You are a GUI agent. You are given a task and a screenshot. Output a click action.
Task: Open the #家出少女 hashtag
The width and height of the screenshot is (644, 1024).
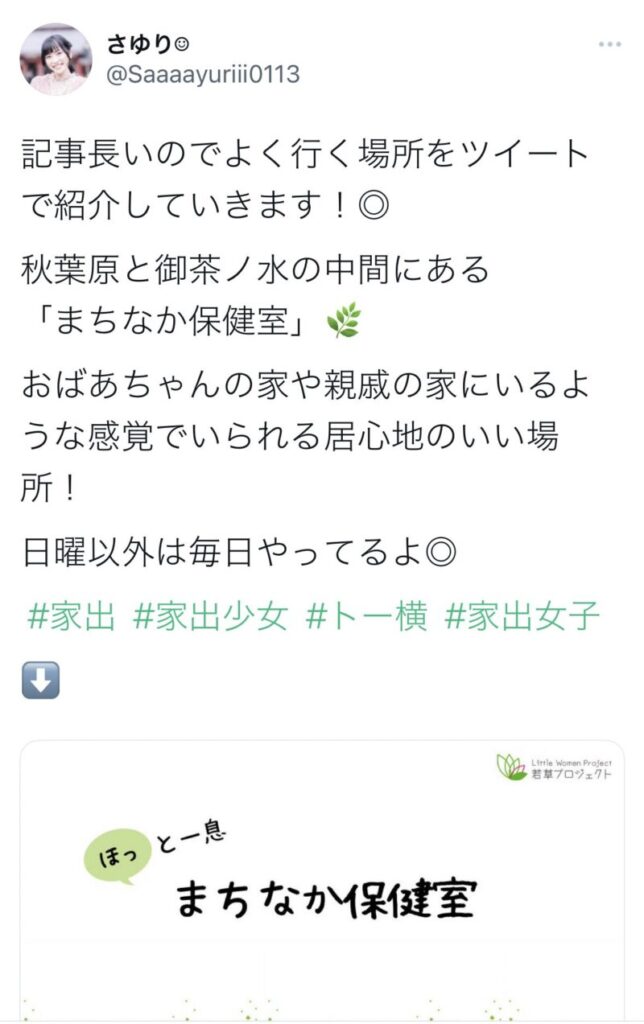click(210, 616)
